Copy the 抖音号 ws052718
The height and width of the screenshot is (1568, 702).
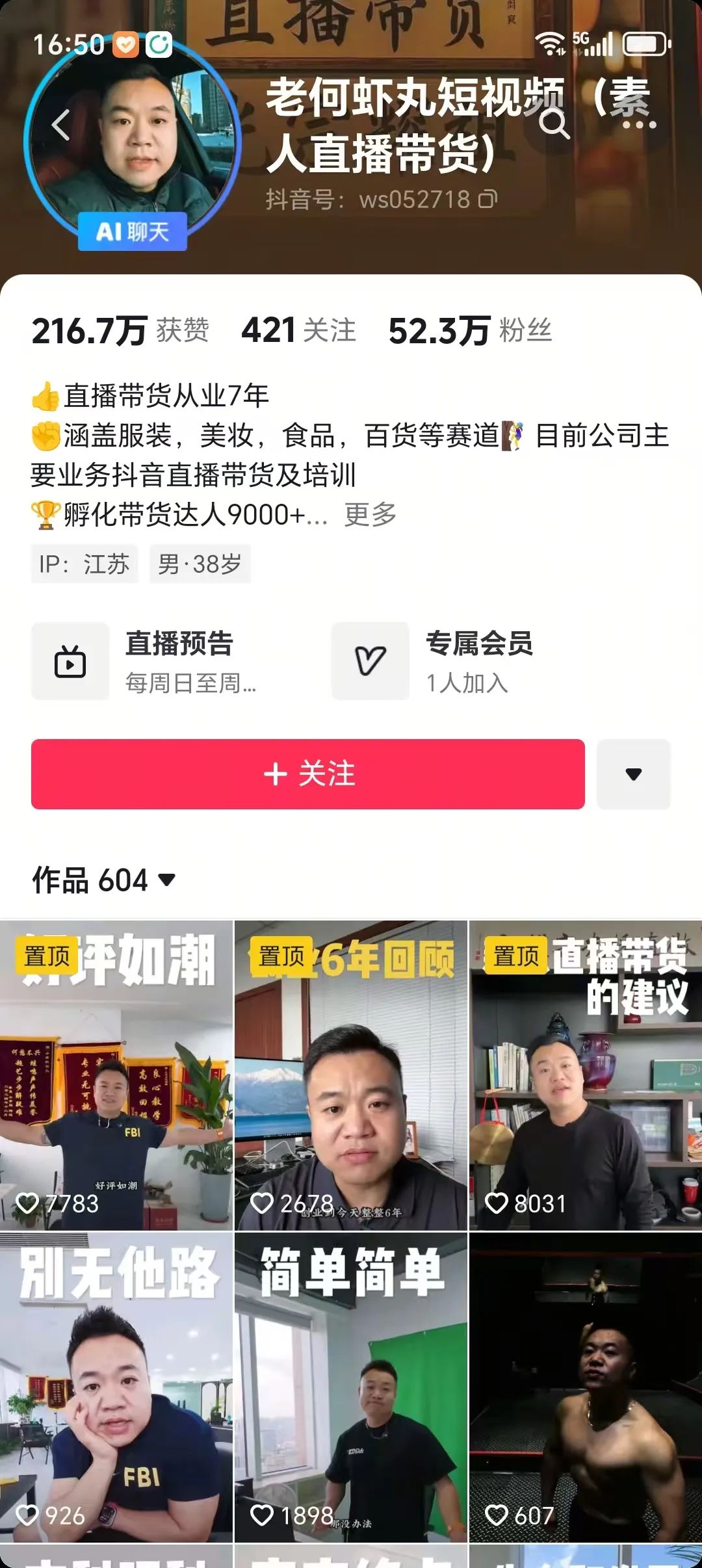488,200
